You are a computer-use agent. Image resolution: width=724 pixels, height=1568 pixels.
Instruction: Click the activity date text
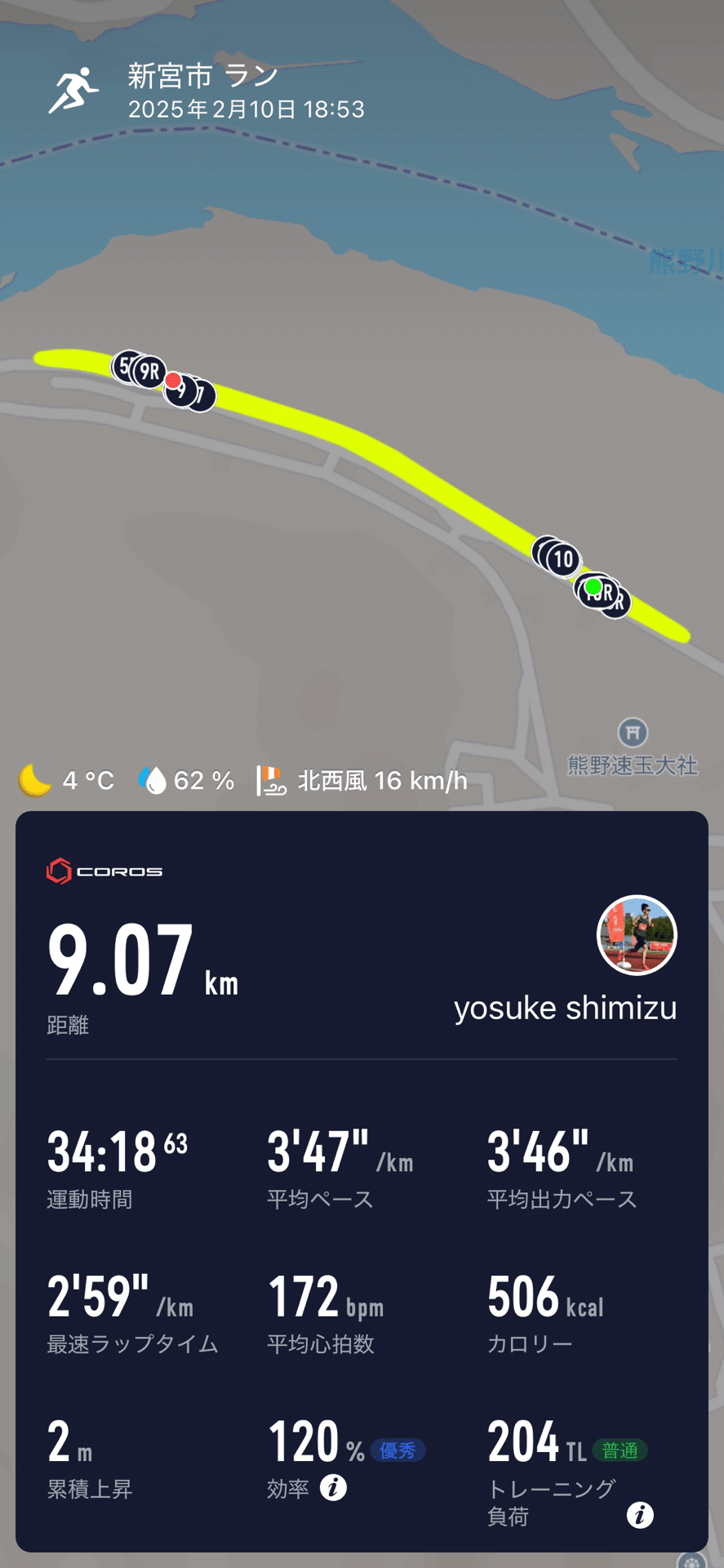tap(246, 109)
